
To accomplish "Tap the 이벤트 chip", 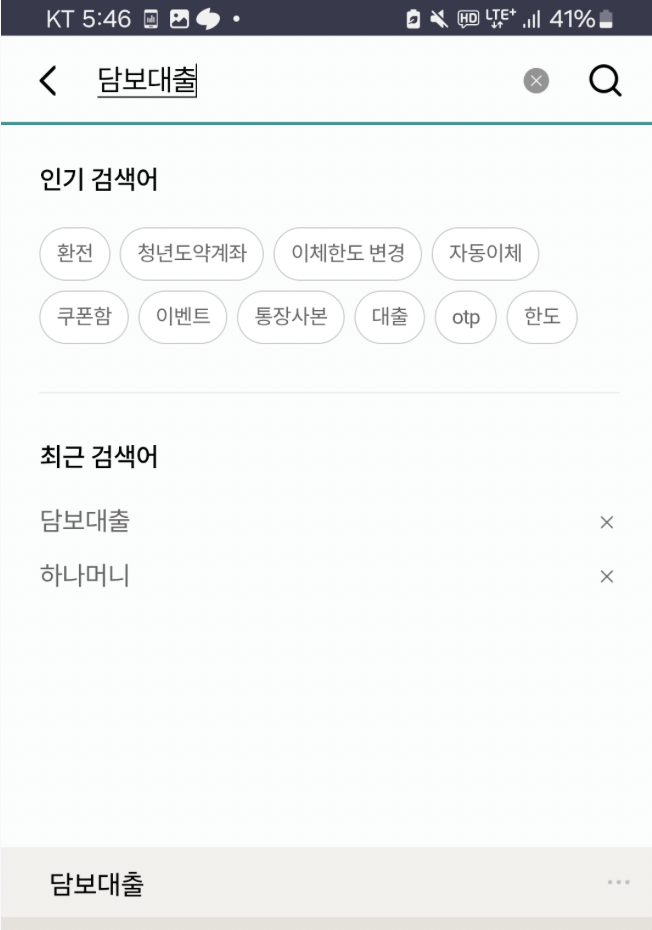I will pyautogui.click(x=183, y=317).
